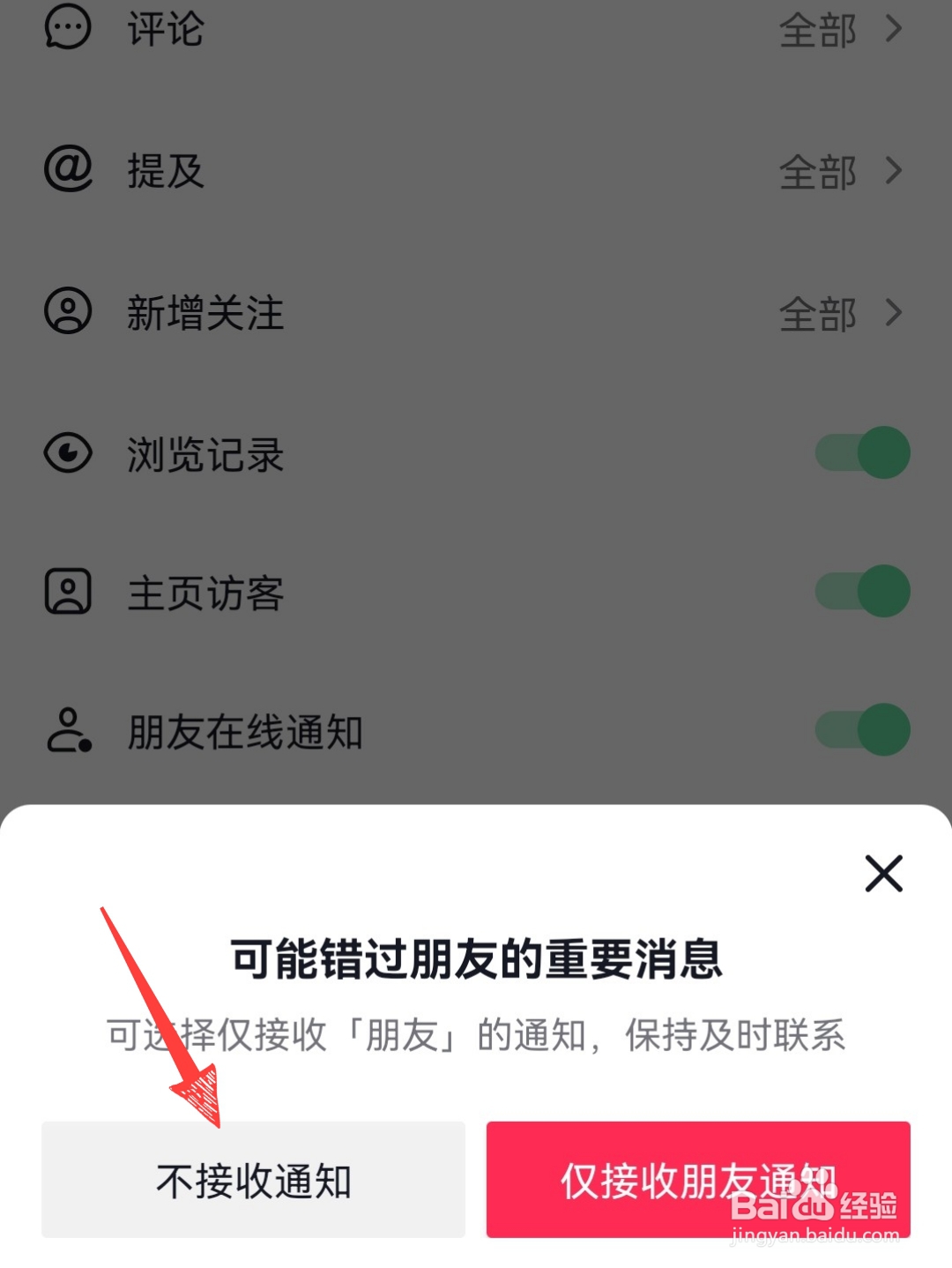Close the notification popup with the X
This screenshot has height=1268, width=952.
coord(884,875)
